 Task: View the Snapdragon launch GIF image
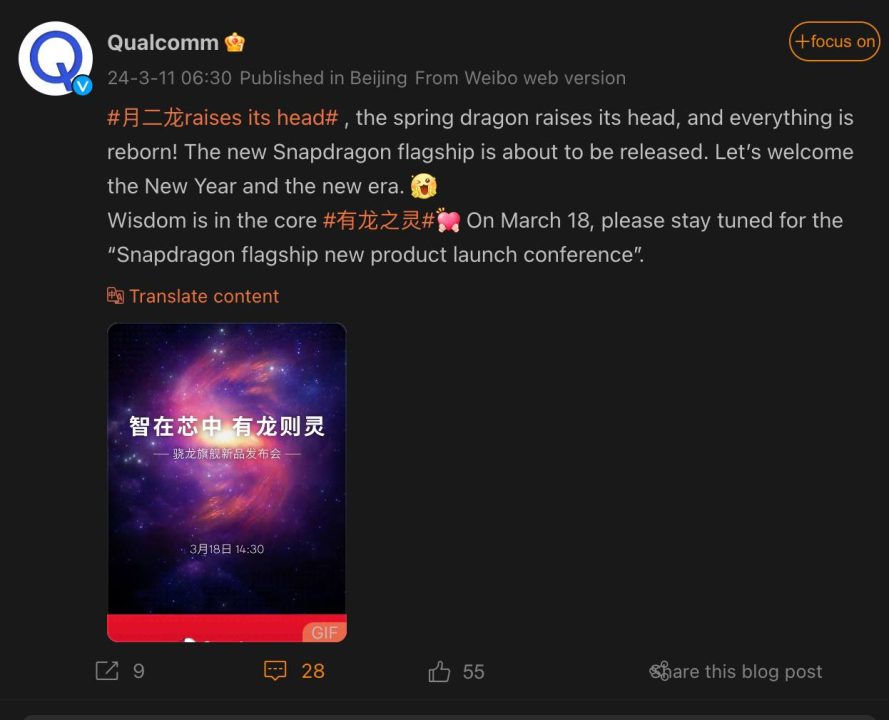(x=227, y=481)
